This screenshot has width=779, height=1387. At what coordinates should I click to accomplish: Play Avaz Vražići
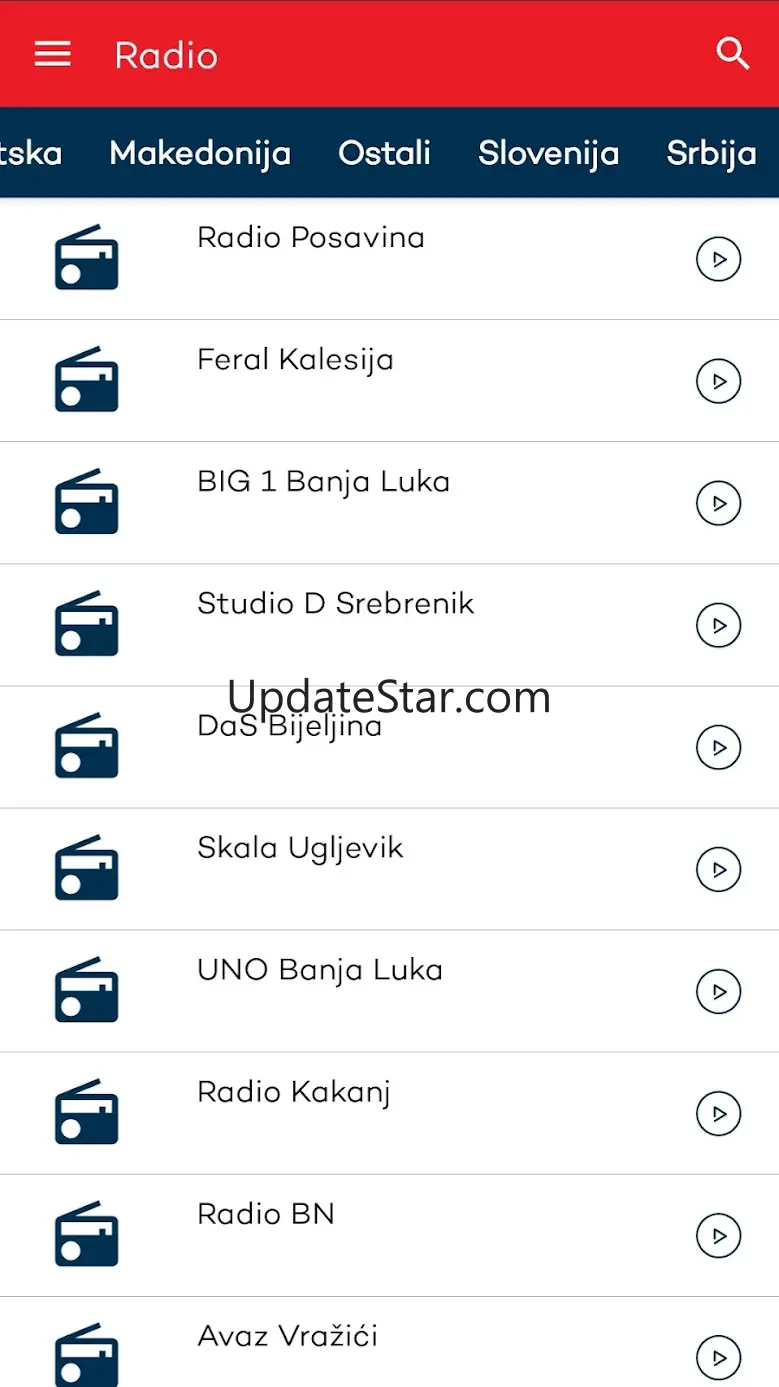point(718,1358)
